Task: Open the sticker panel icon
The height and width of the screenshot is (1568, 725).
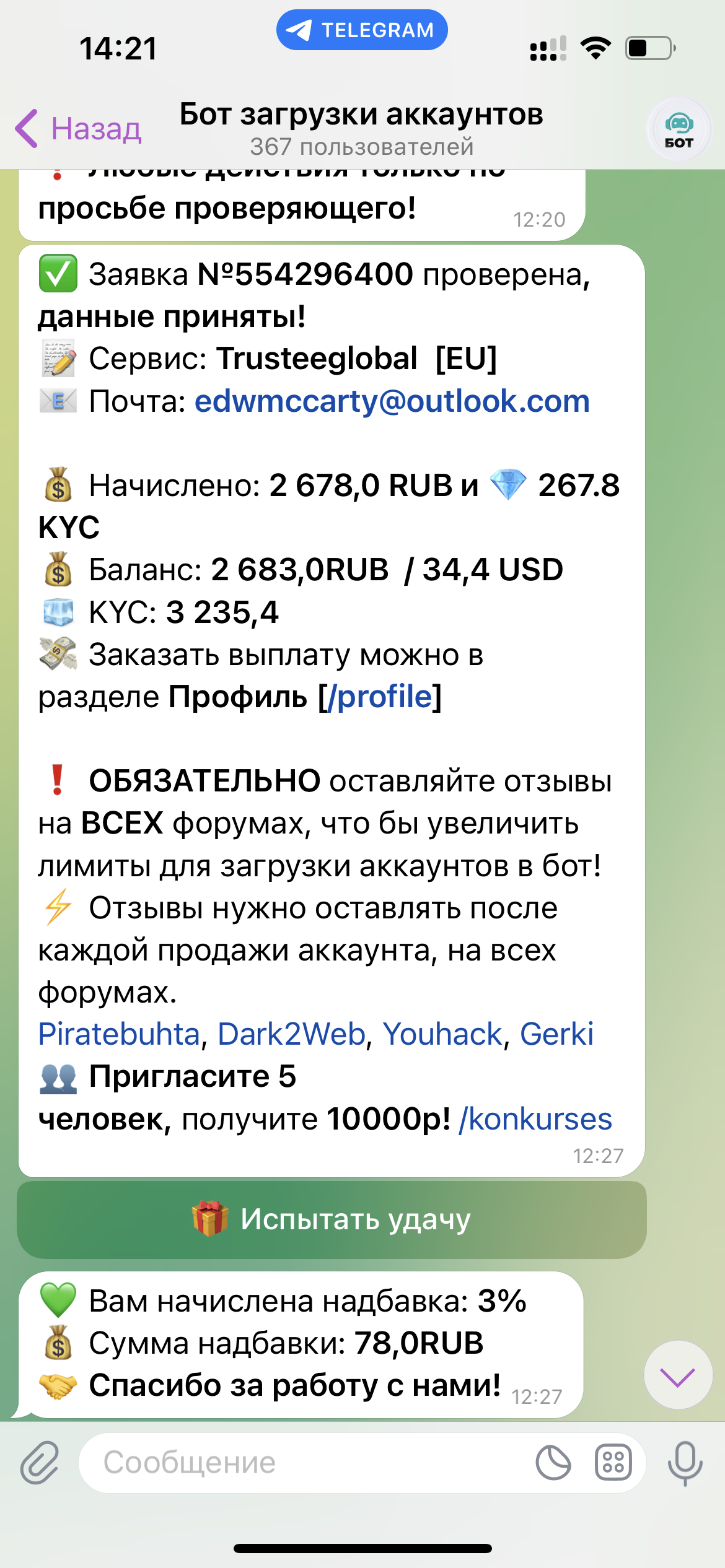Action: pos(553,1463)
